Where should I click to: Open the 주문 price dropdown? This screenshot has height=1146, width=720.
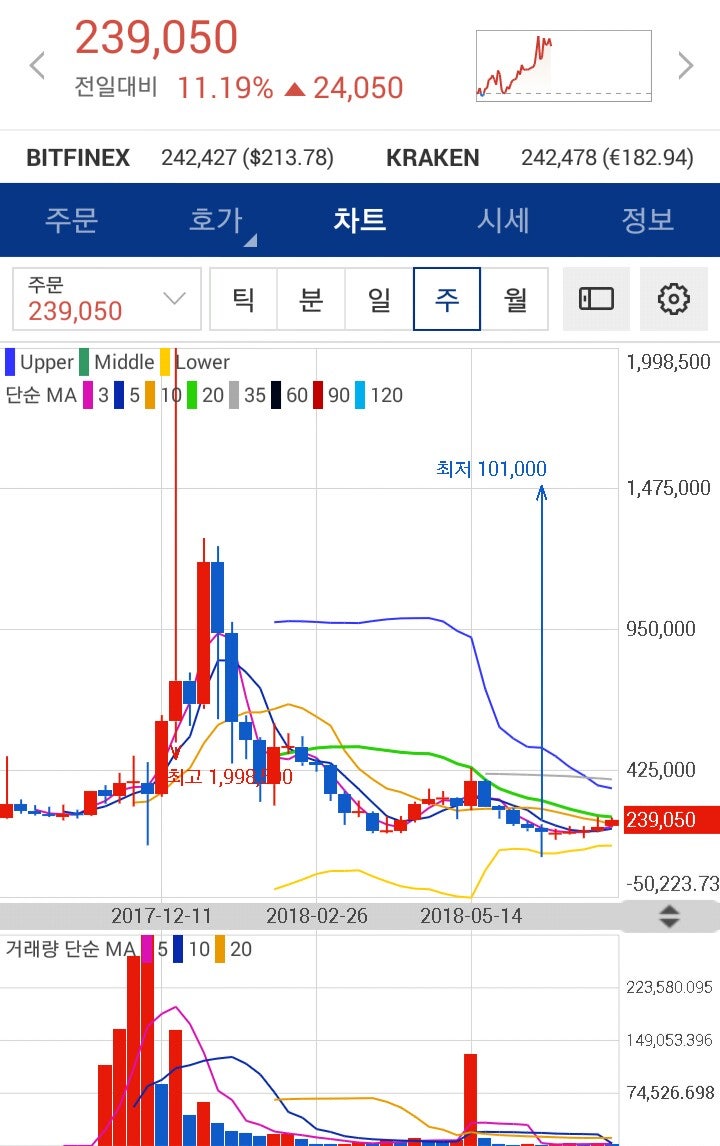tap(105, 298)
